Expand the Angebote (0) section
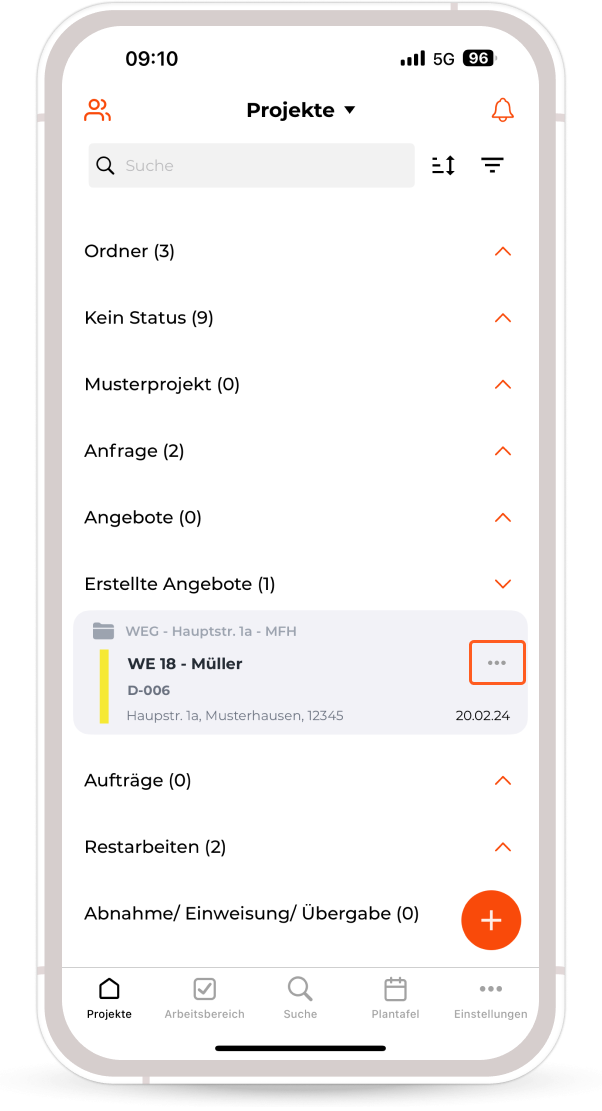Viewport: 602px width, 1111px height. coord(503,518)
